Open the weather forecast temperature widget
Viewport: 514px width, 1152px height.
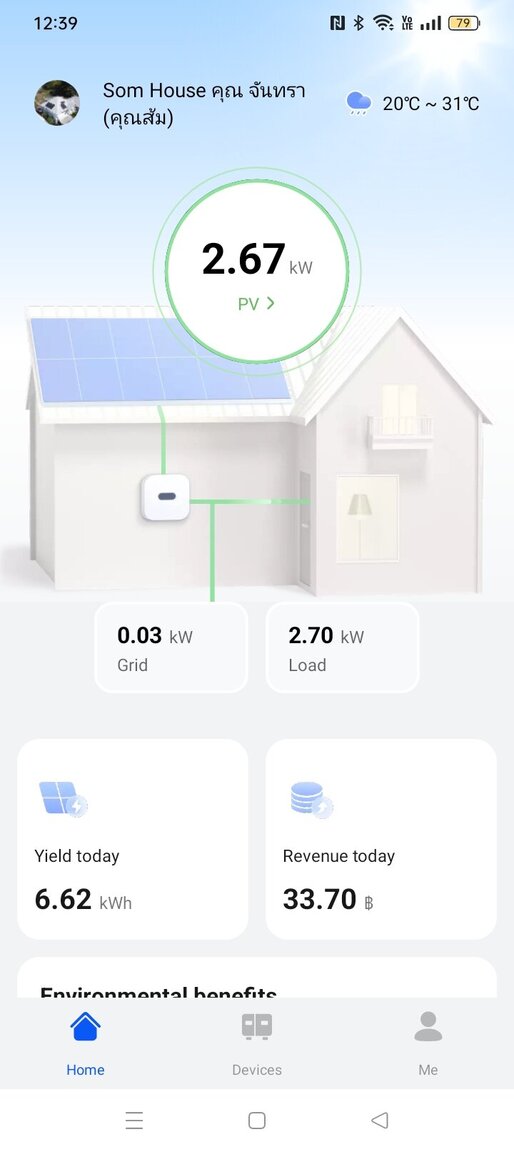coord(413,104)
